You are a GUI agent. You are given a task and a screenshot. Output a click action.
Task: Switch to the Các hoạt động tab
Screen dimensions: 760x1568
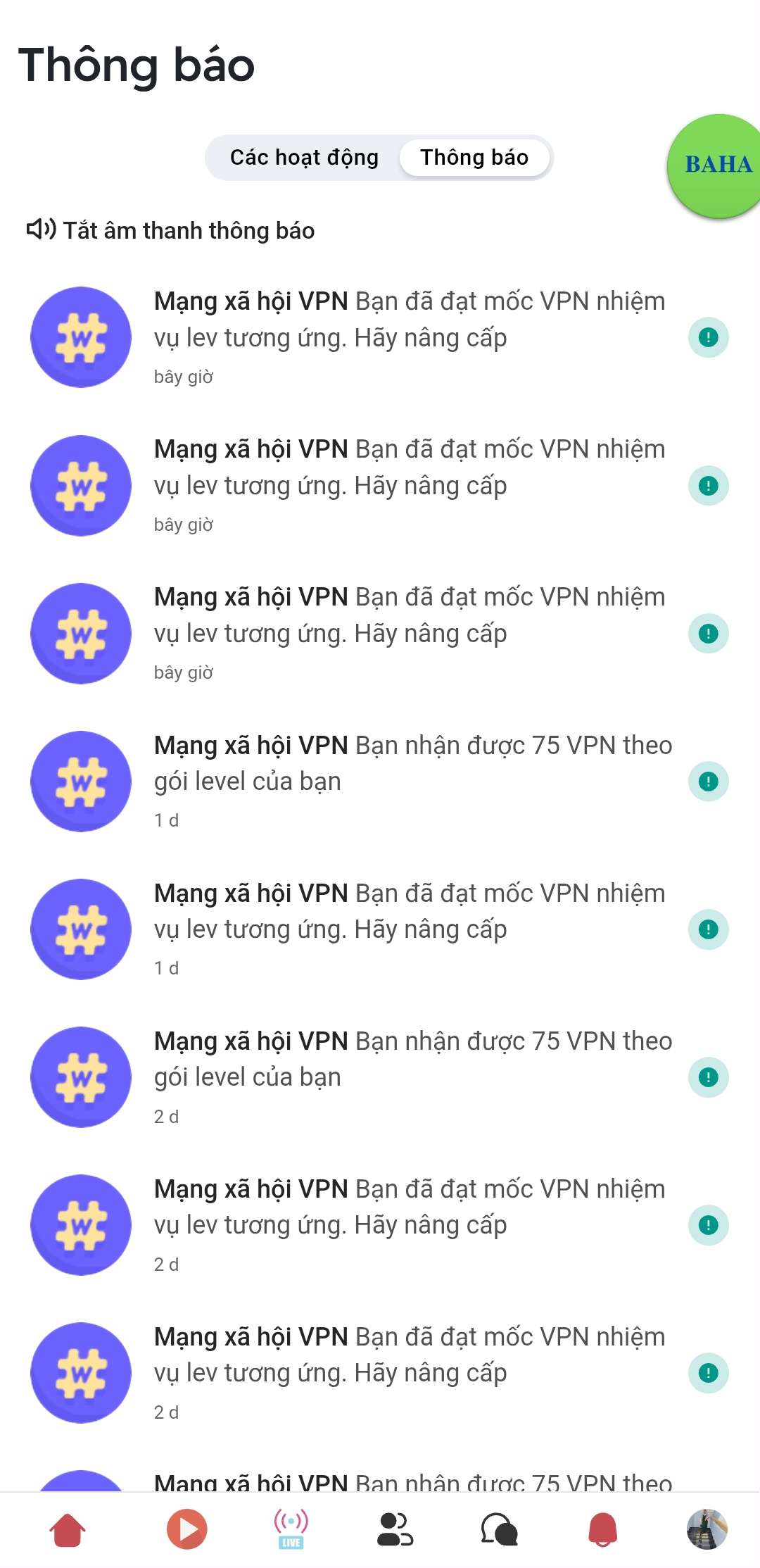click(x=304, y=158)
